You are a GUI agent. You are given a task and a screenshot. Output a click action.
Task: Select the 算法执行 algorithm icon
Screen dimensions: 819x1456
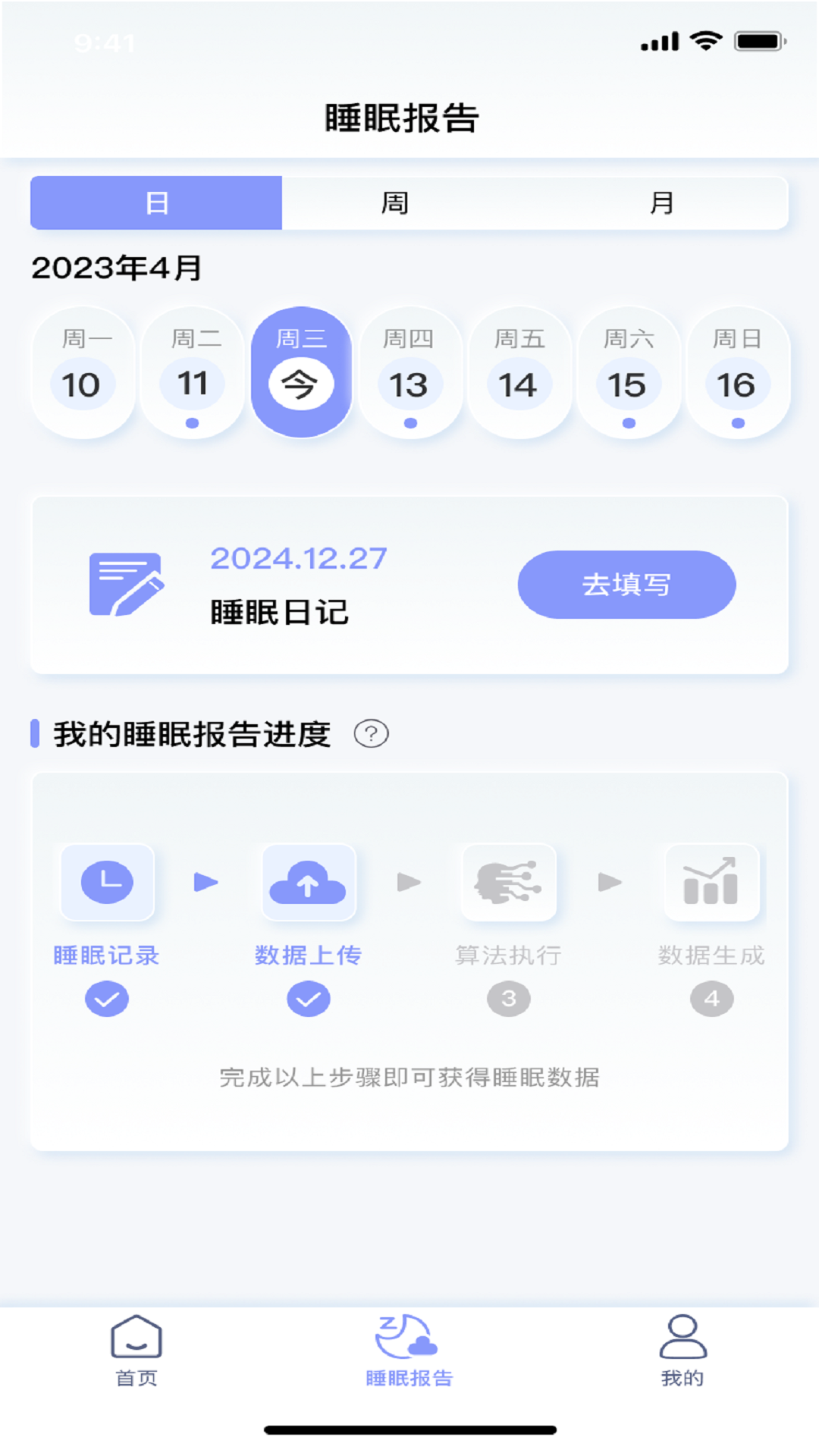508,882
